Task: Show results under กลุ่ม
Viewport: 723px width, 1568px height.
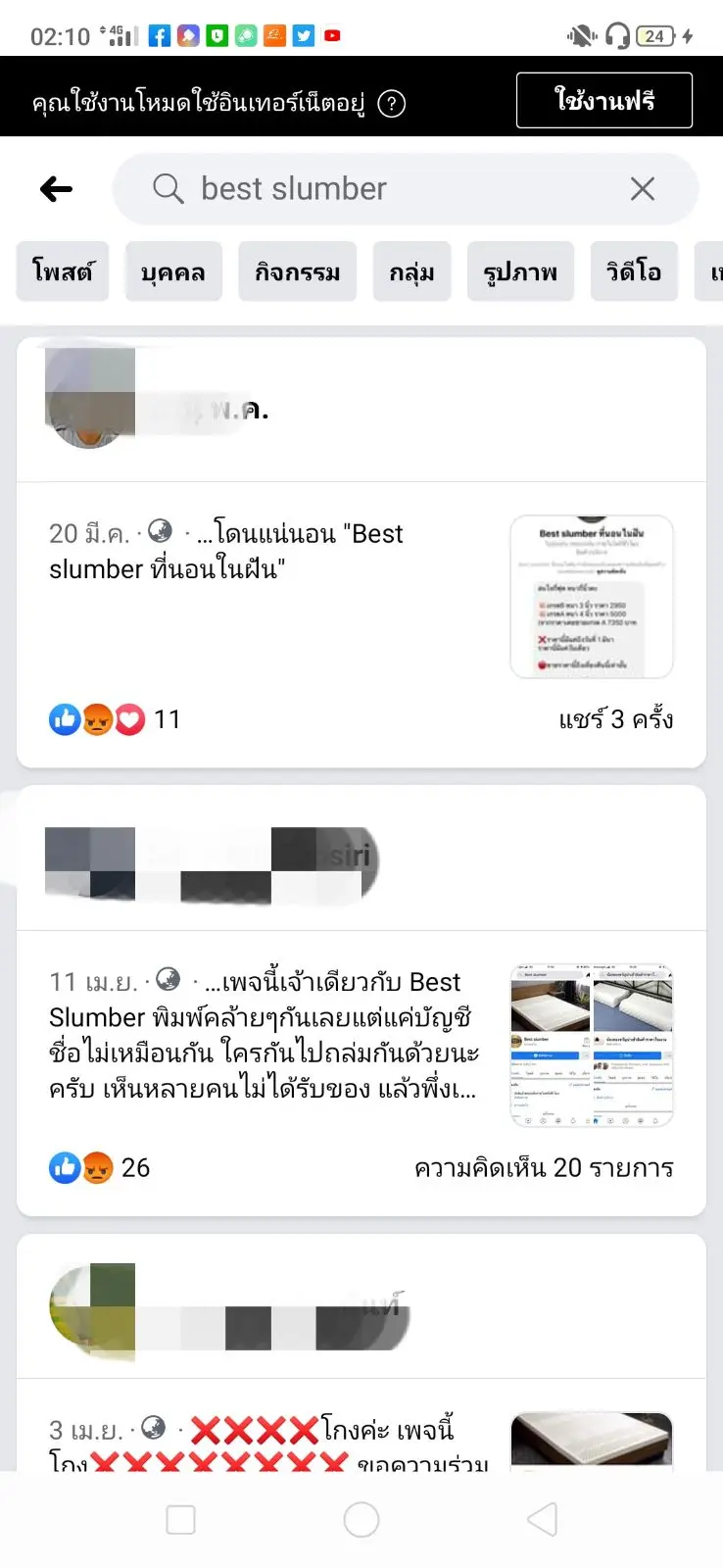Action: click(x=411, y=271)
